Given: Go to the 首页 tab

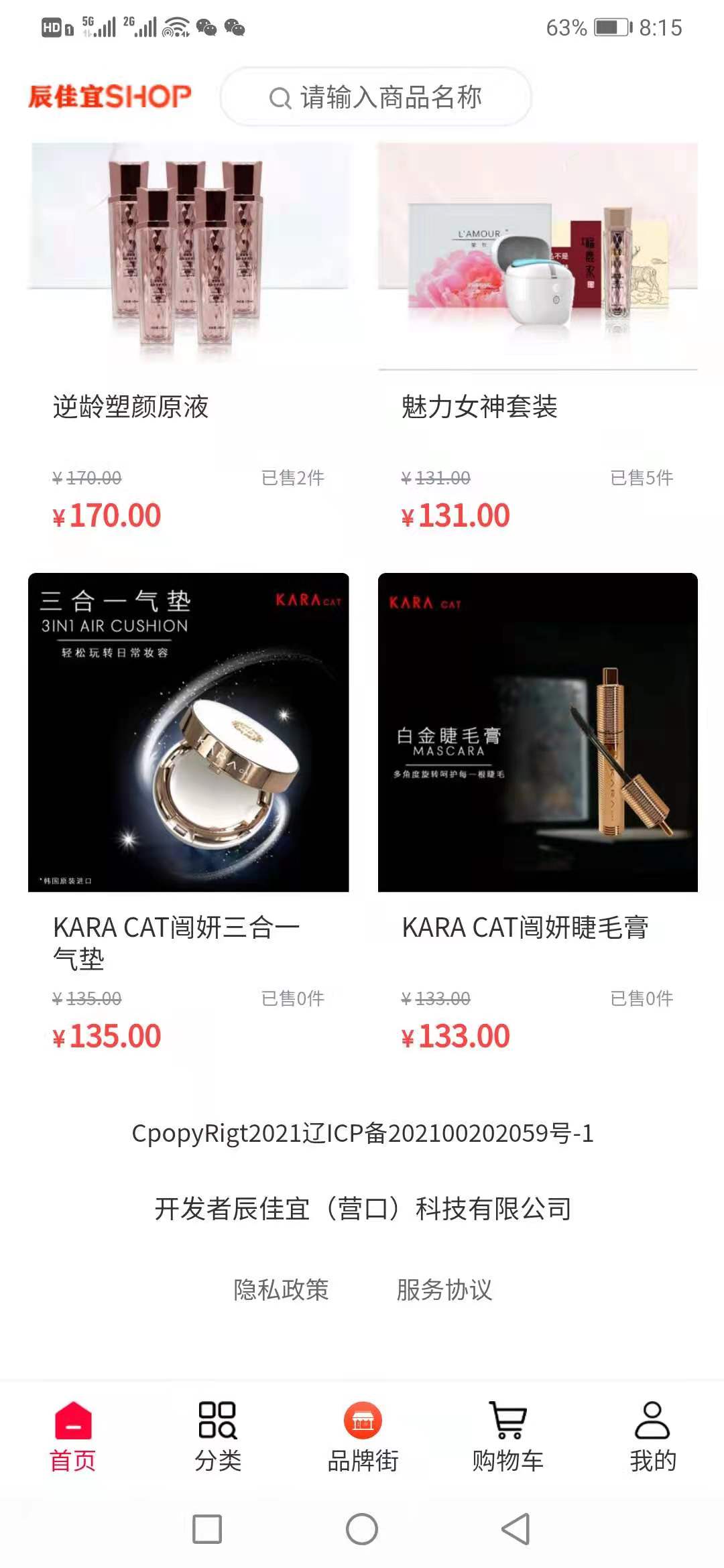Looking at the screenshot, I should click(73, 1436).
